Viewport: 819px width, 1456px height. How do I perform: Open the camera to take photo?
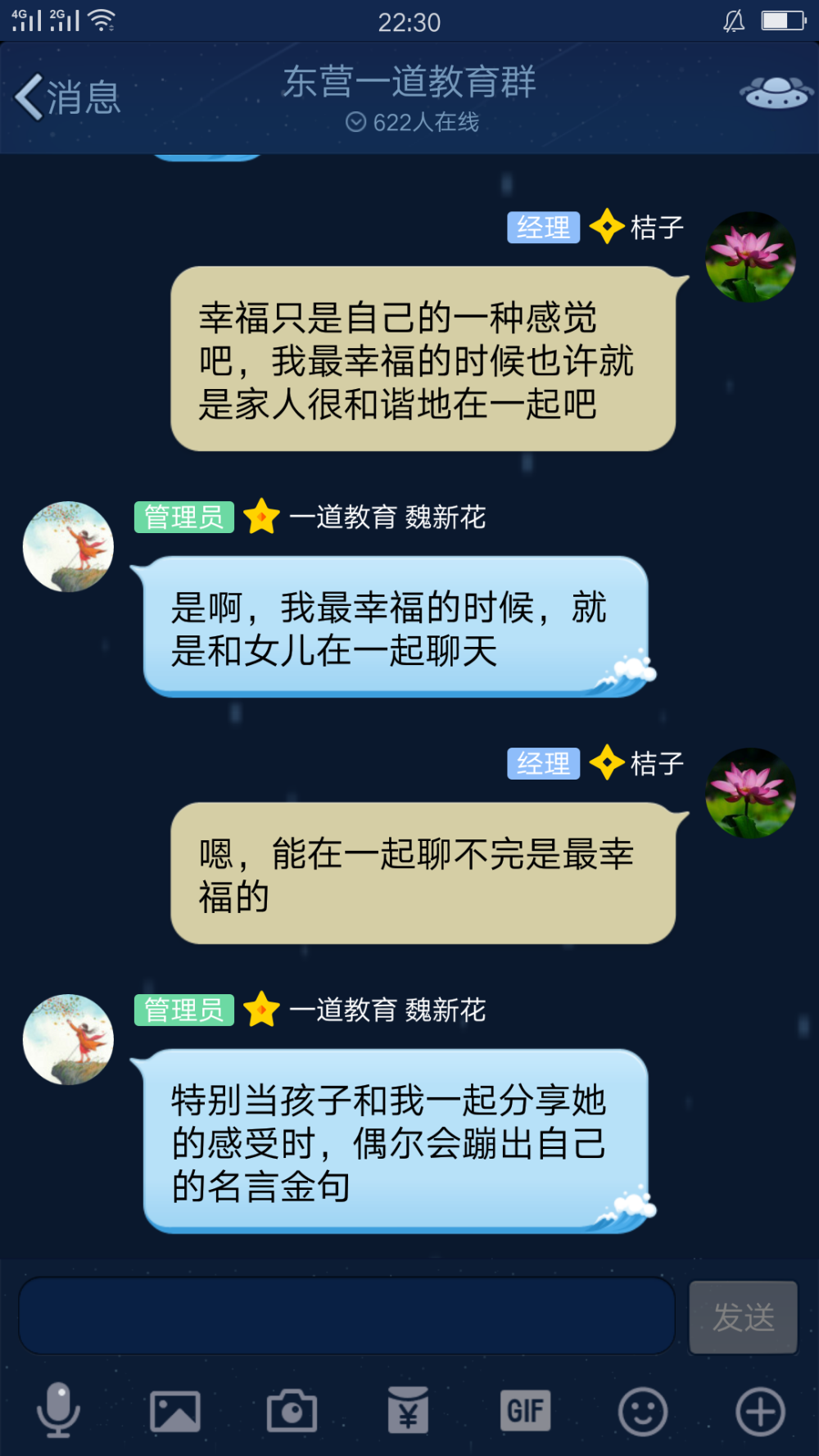click(x=292, y=1410)
